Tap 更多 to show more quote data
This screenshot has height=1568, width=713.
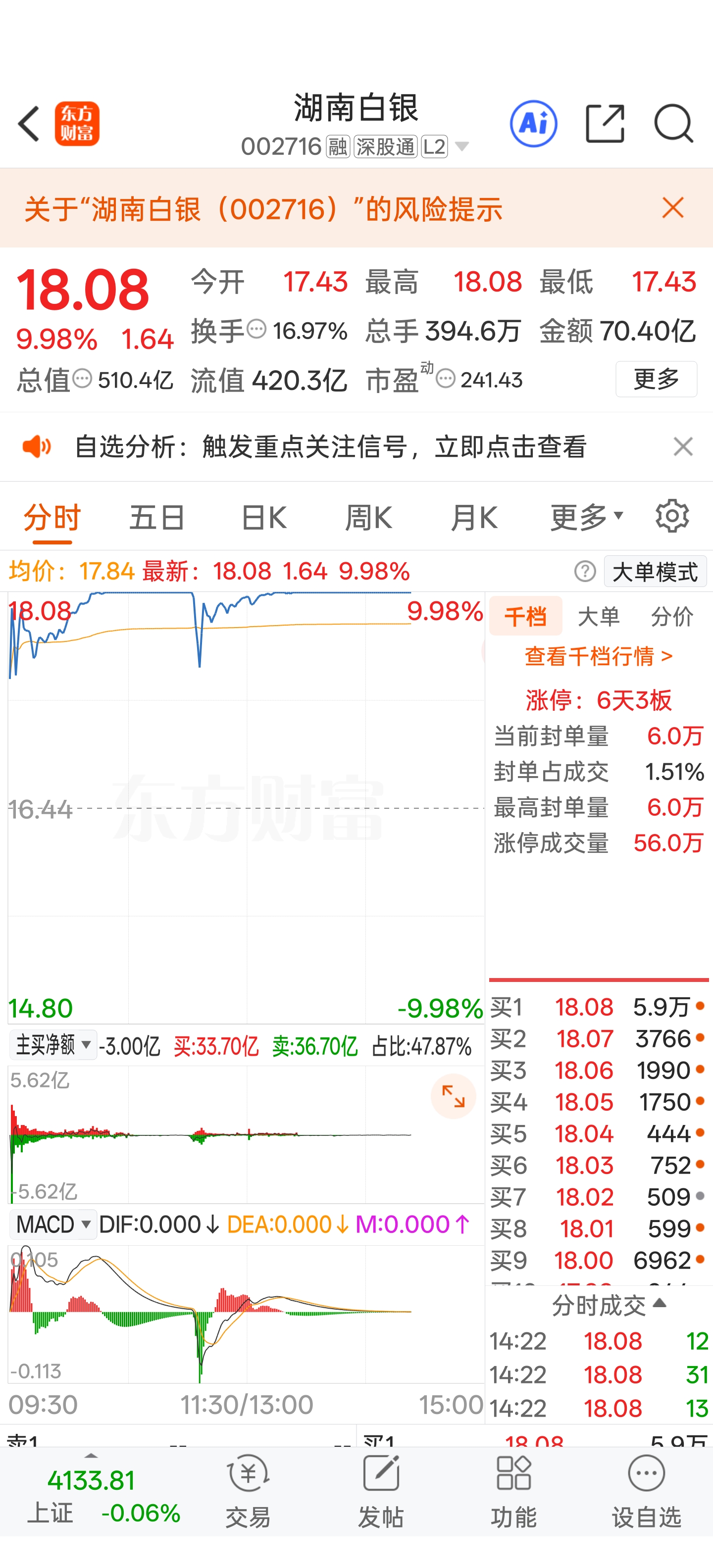click(x=656, y=379)
